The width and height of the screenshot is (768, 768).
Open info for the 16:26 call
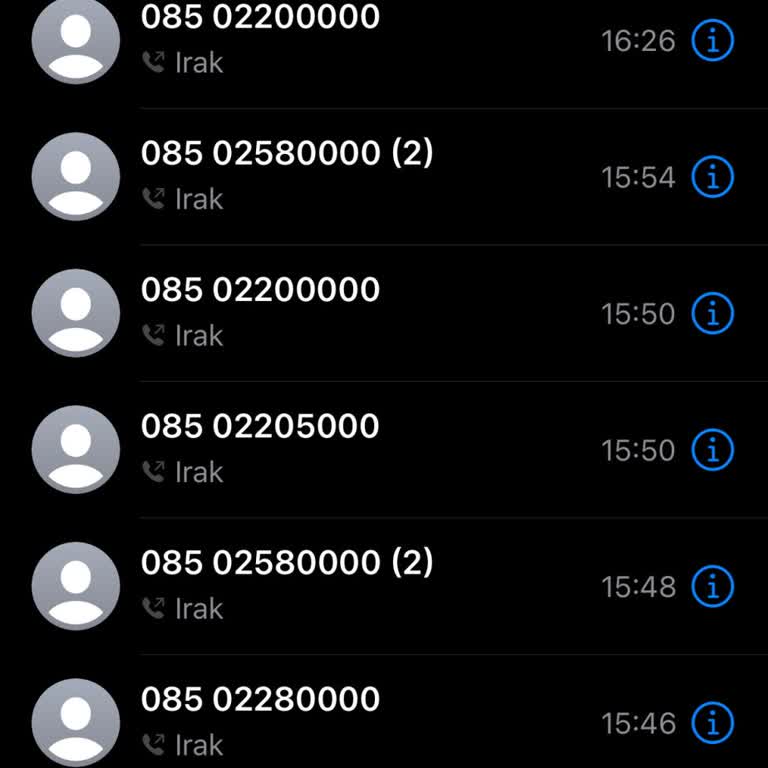[x=713, y=41]
